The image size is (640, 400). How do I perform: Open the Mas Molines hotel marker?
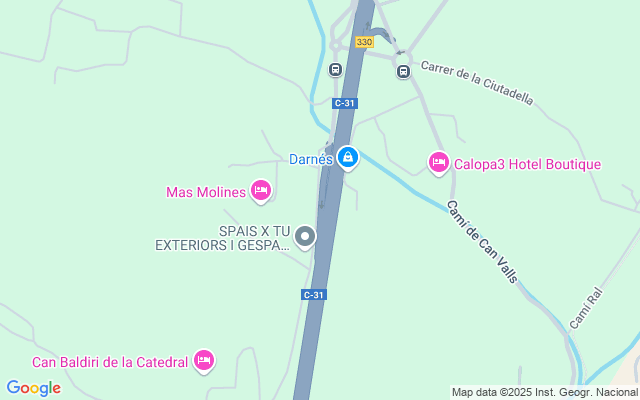pyautogui.click(x=261, y=191)
